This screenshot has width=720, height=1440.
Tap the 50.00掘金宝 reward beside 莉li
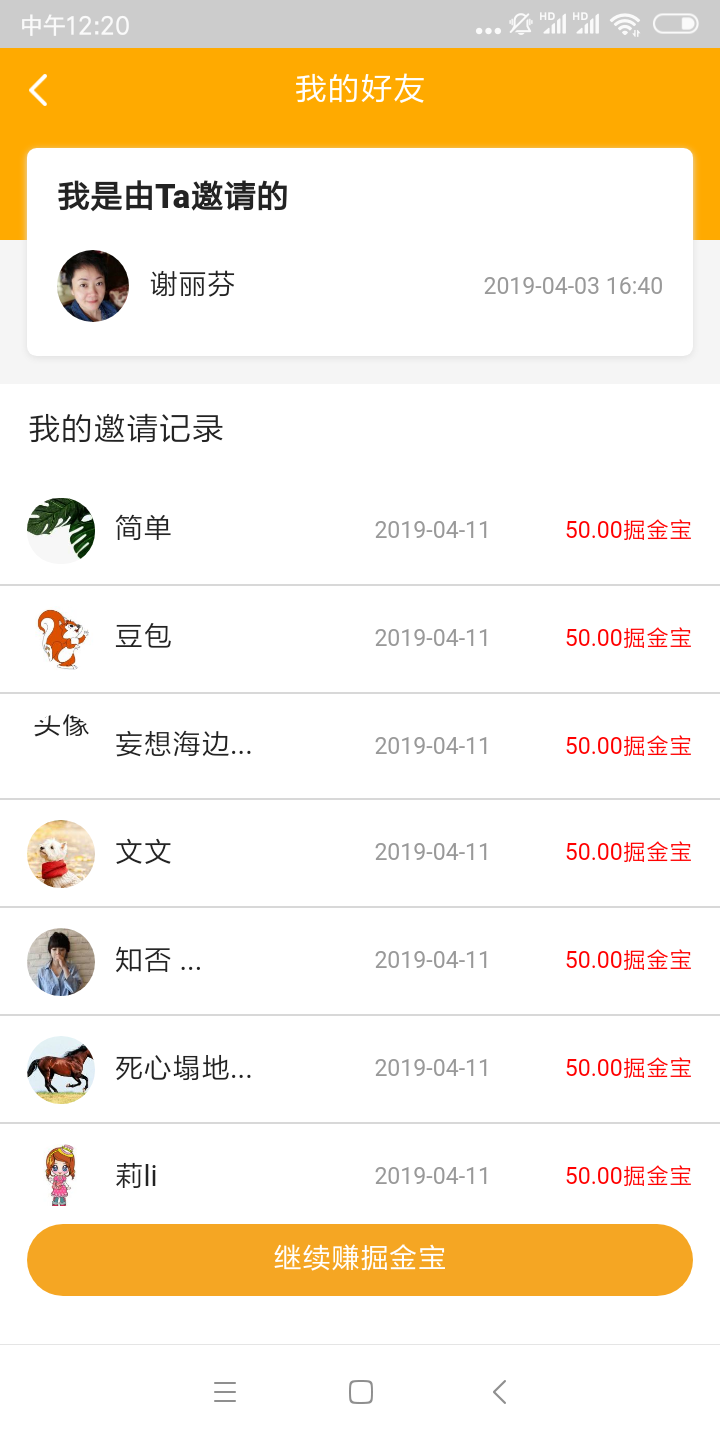(x=627, y=1176)
